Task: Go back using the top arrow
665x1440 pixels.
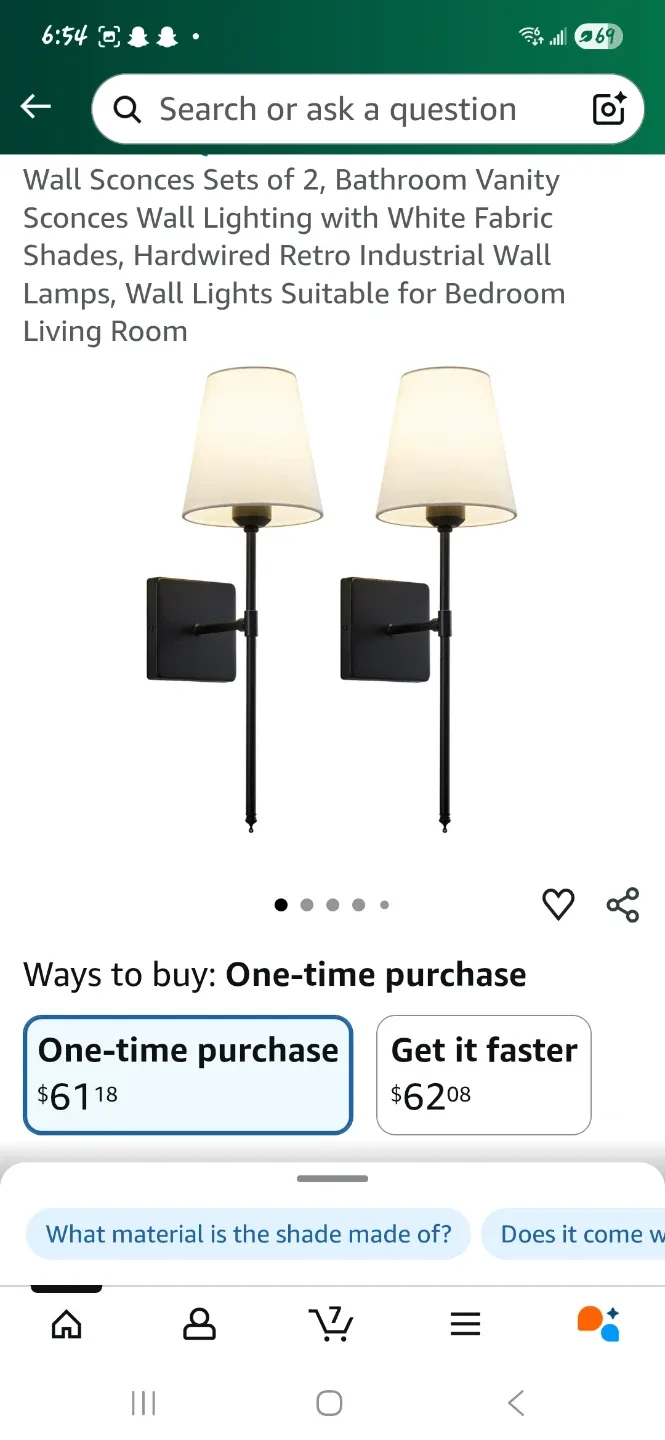Action: point(36,107)
